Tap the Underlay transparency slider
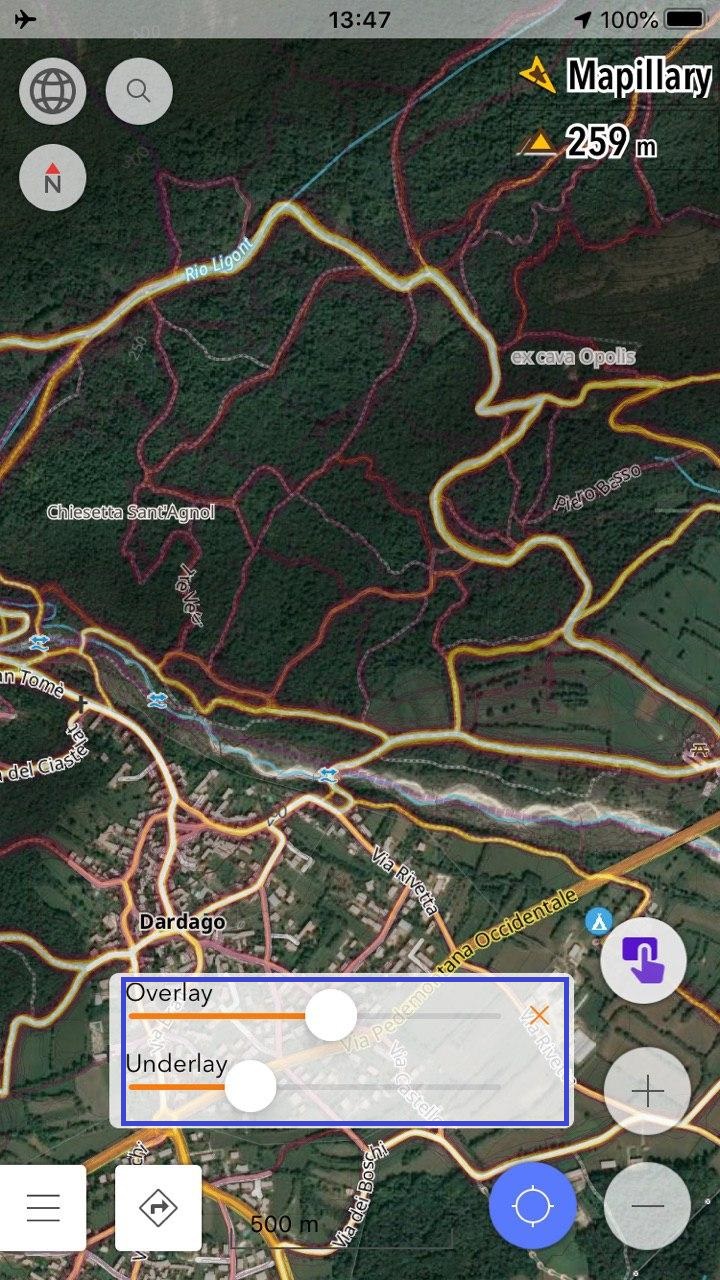The image size is (720, 1280). (x=250, y=1086)
